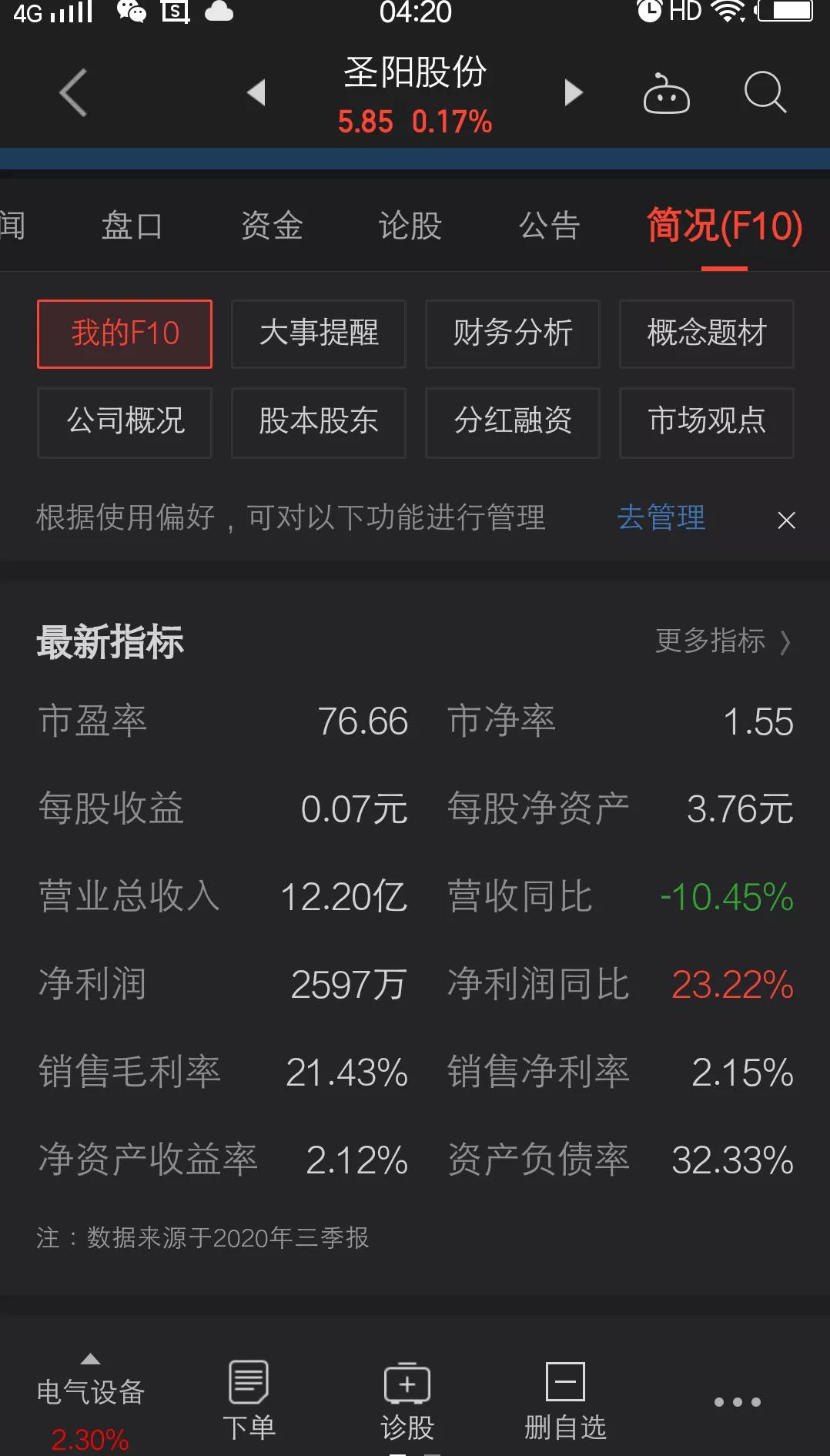Image resolution: width=830 pixels, height=1456 pixels.
Task: Open the 股本股东 shareholders section
Action: [x=318, y=423]
